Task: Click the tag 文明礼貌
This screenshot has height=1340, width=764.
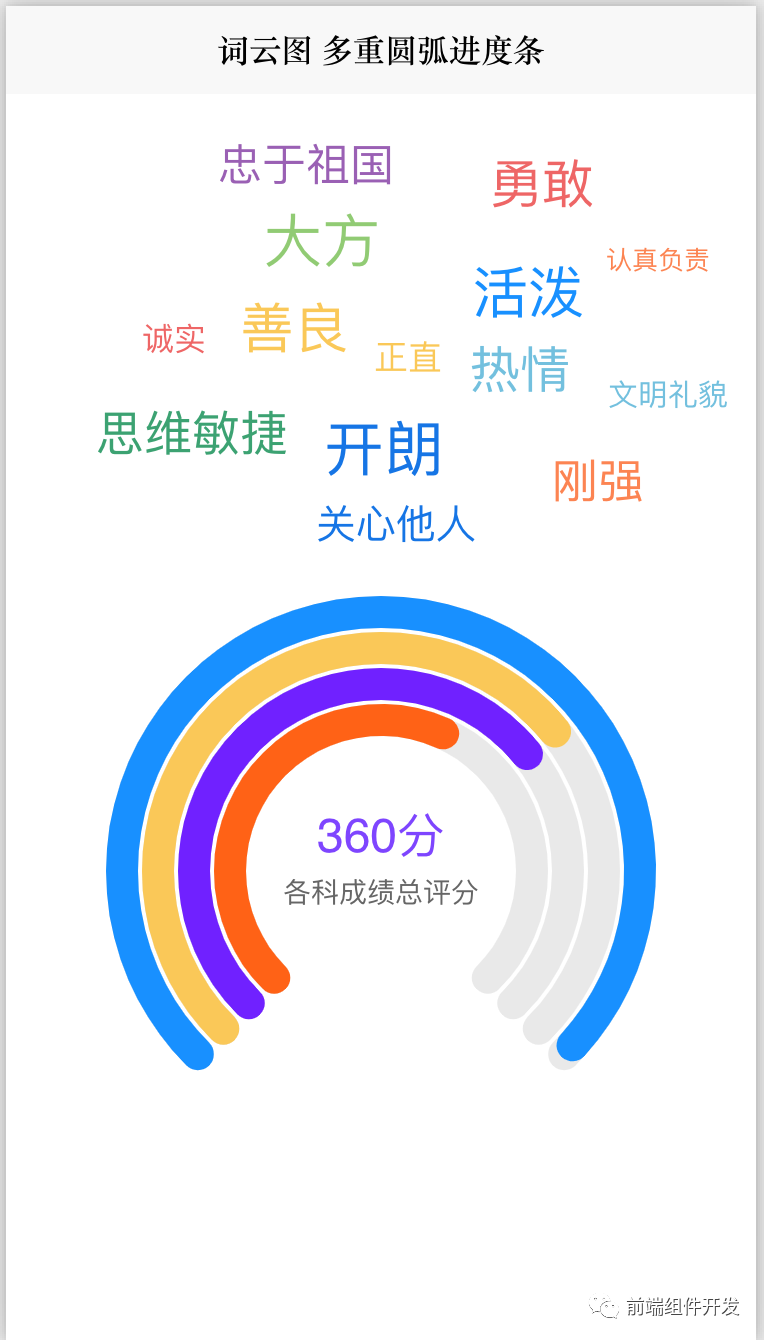Action: pyautogui.click(x=668, y=395)
